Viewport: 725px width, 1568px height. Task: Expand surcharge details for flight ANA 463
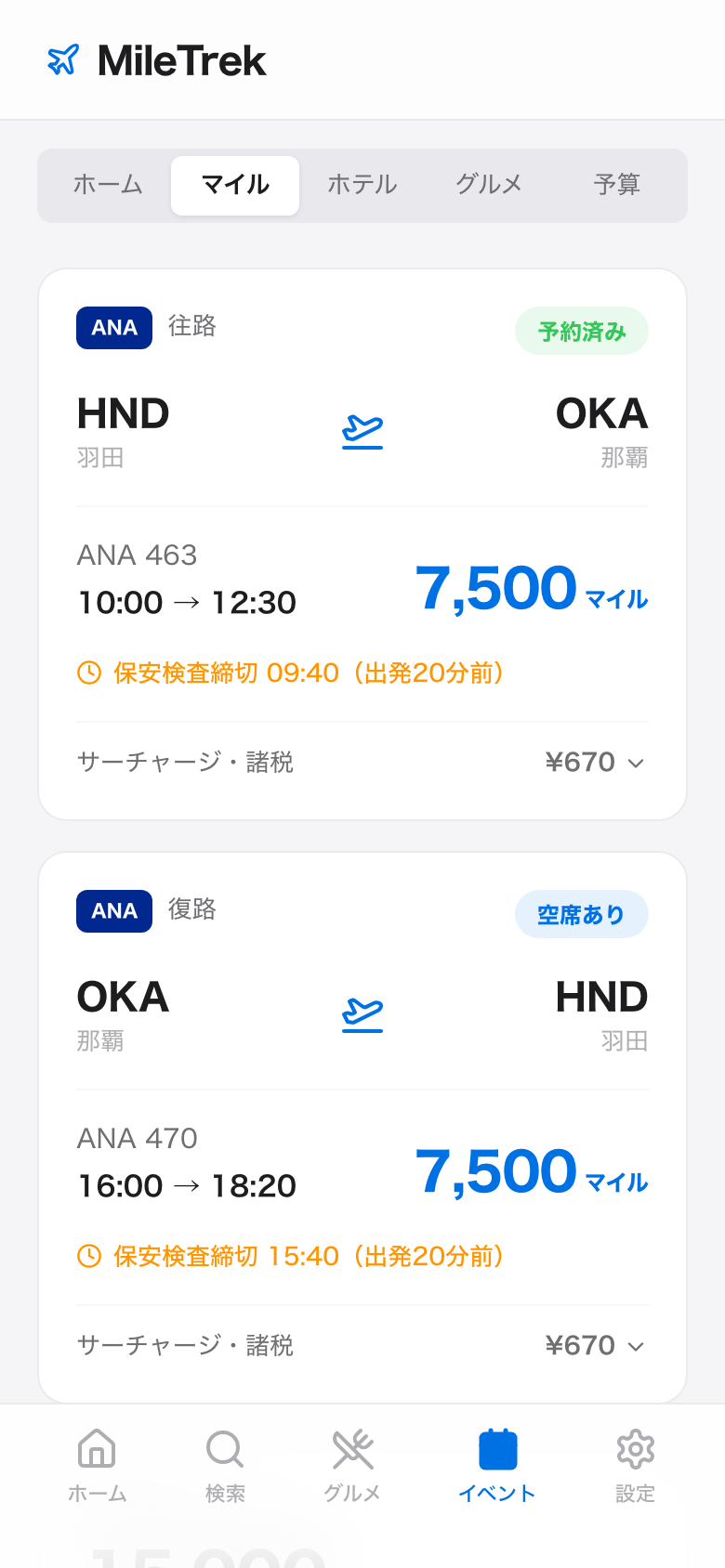595,763
